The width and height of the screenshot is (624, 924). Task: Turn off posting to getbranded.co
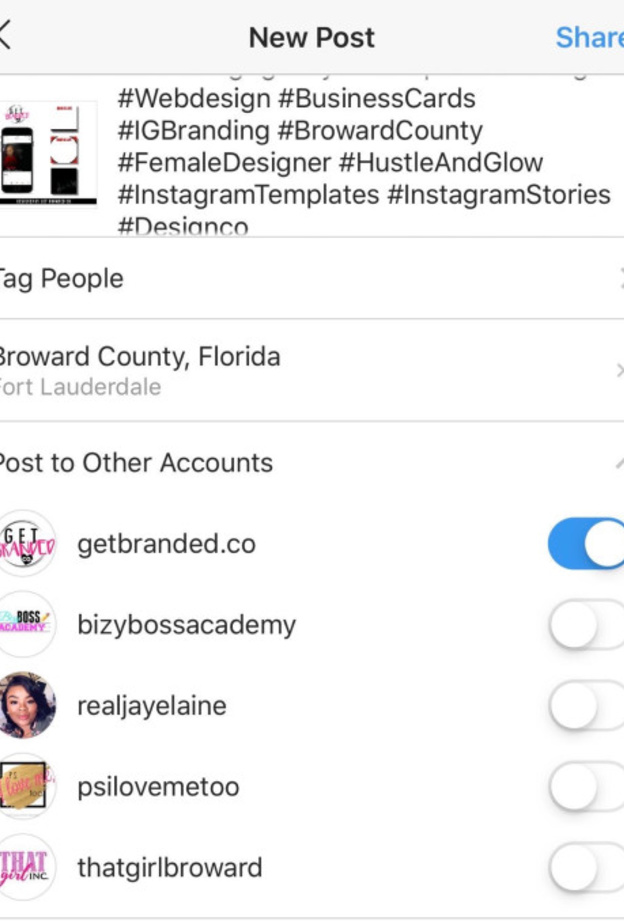pos(585,544)
